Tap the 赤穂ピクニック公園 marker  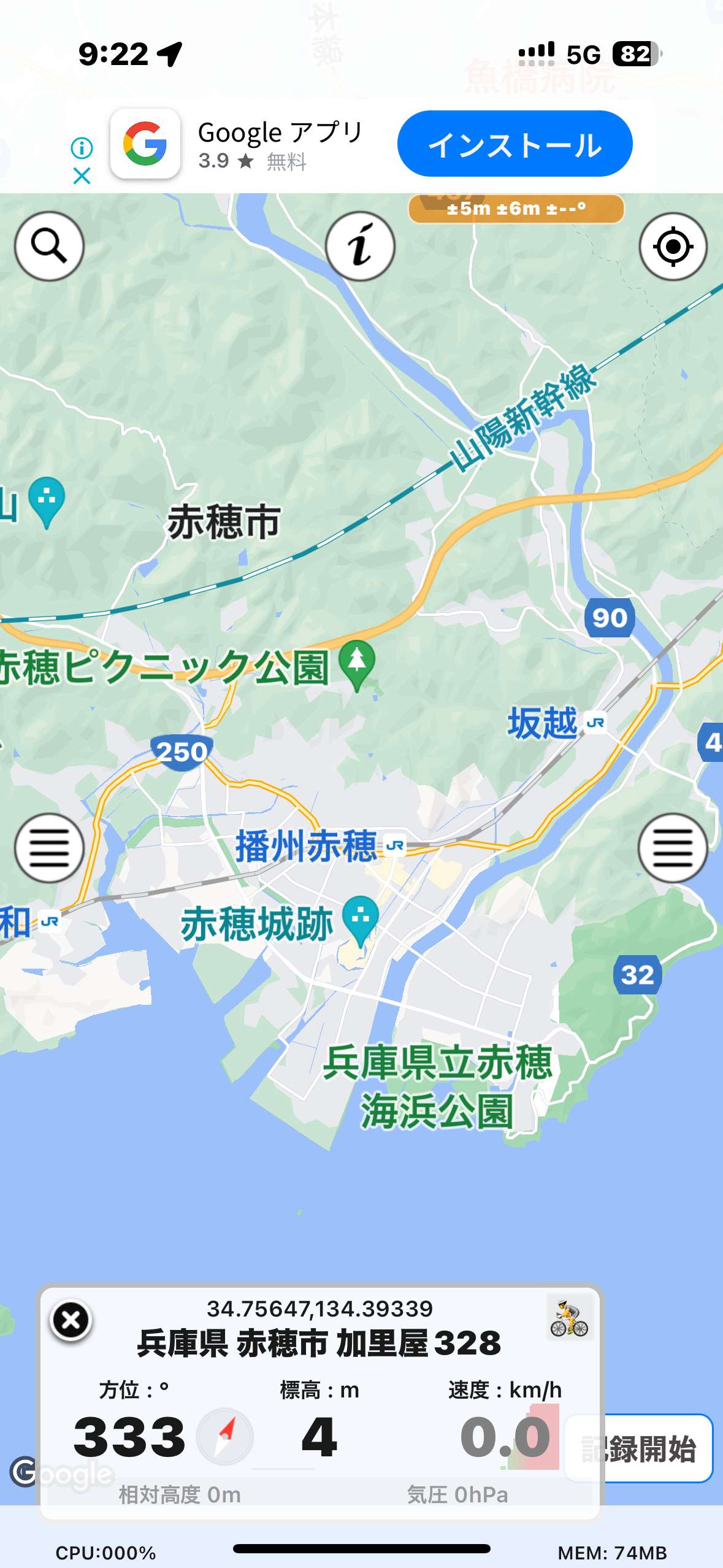pos(357,666)
